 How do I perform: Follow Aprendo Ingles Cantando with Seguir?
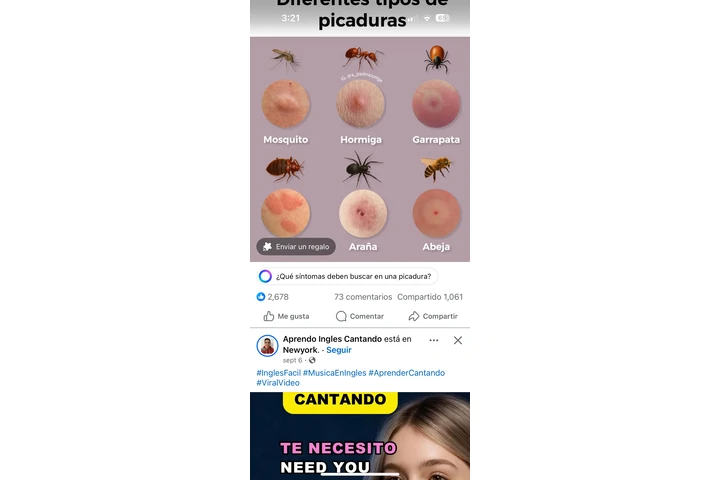[x=339, y=350]
